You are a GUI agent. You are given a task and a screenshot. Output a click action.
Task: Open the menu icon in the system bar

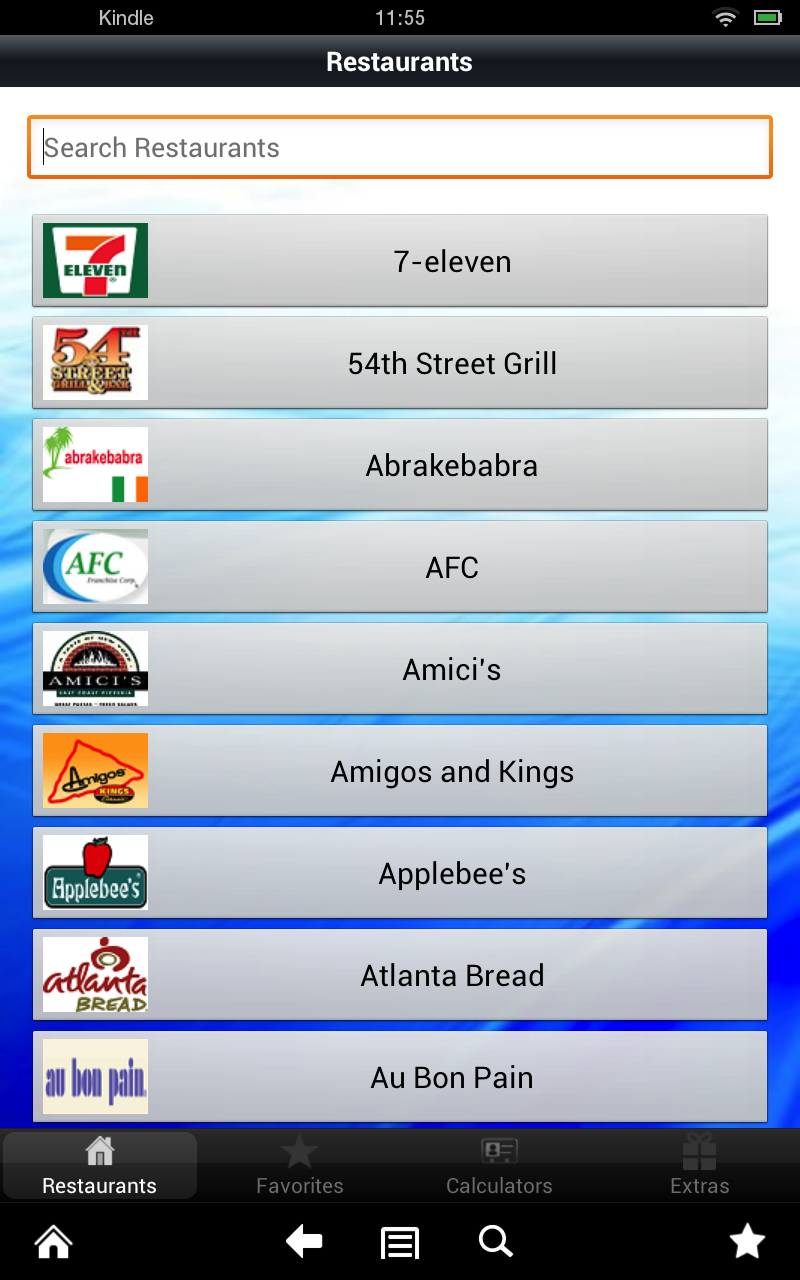(x=399, y=1241)
